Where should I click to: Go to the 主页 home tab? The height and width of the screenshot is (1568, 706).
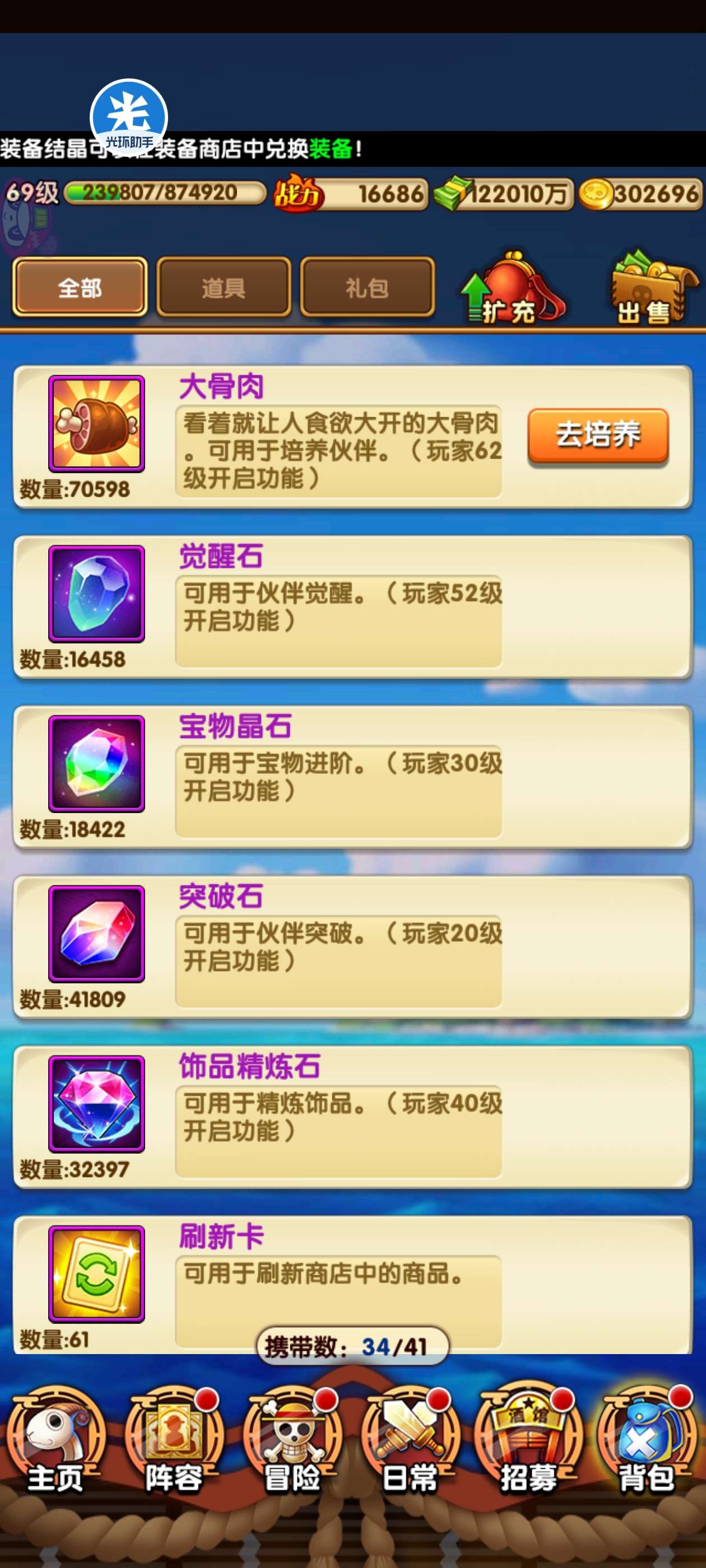click(55, 1443)
